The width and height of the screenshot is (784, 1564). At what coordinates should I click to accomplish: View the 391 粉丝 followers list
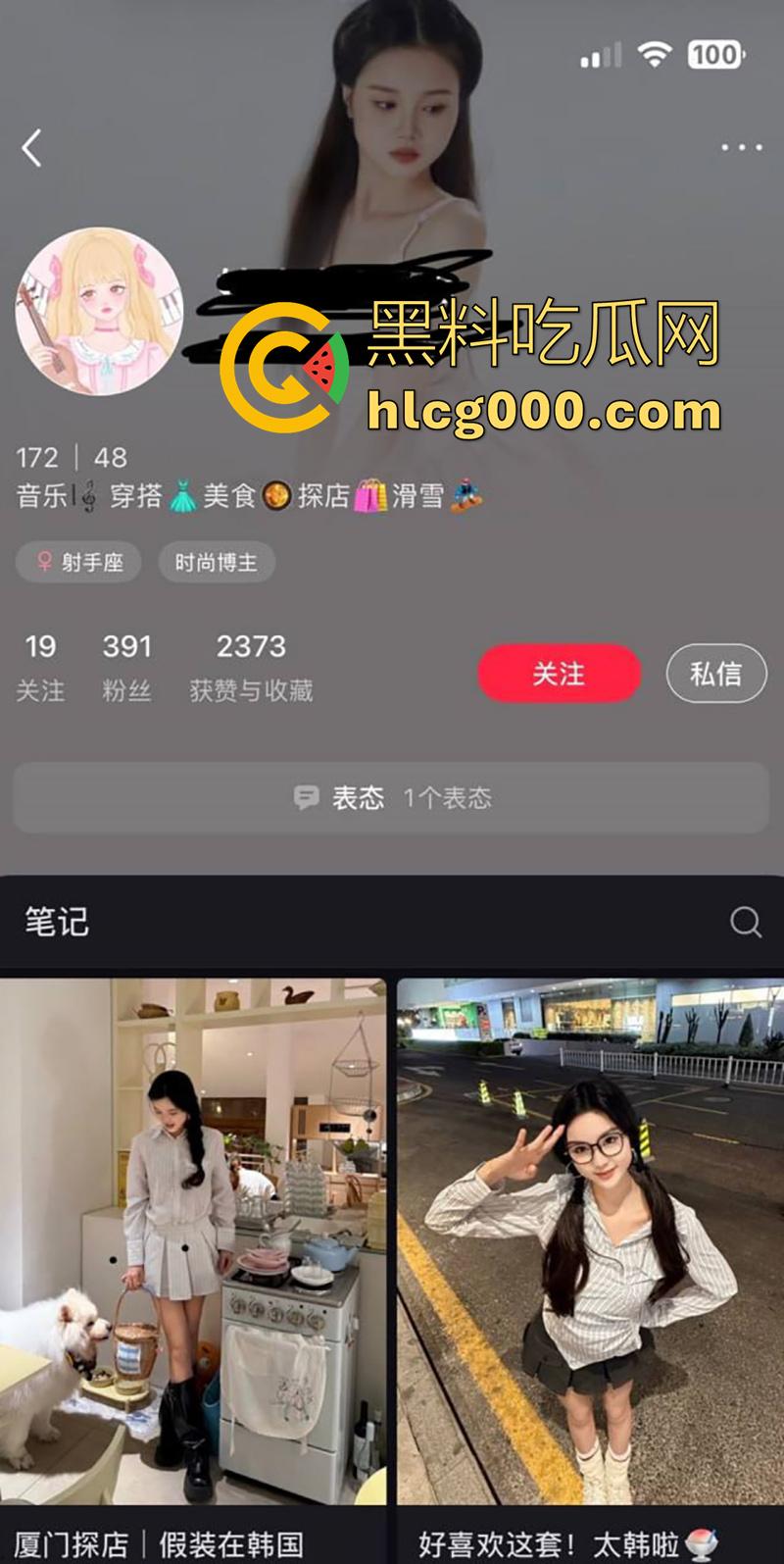click(x=127, y=667)
